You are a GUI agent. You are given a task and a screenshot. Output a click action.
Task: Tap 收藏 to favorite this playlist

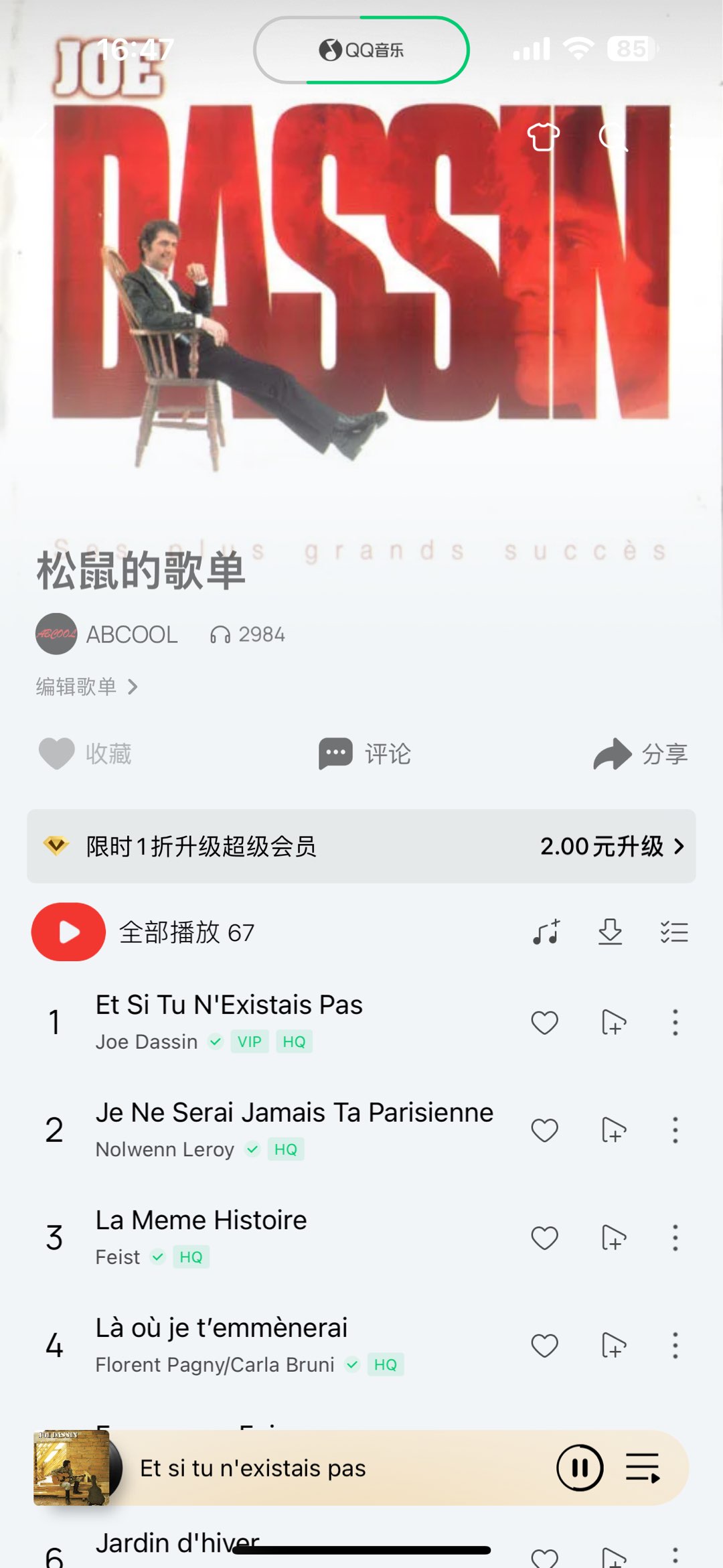point(85,754)
